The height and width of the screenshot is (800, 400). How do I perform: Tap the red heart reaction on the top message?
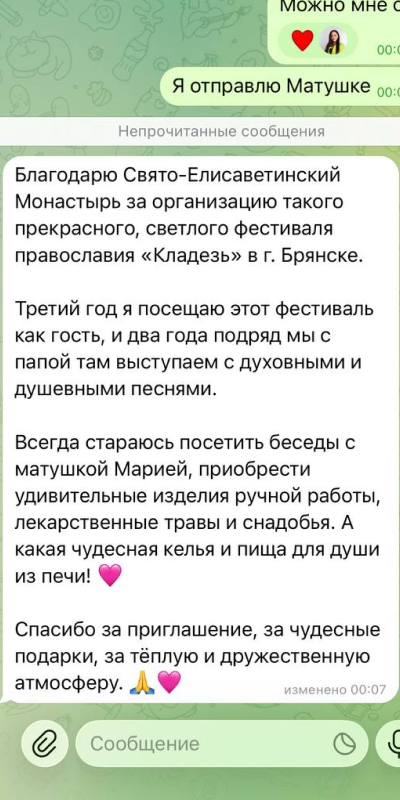click(x=303, y=40)
